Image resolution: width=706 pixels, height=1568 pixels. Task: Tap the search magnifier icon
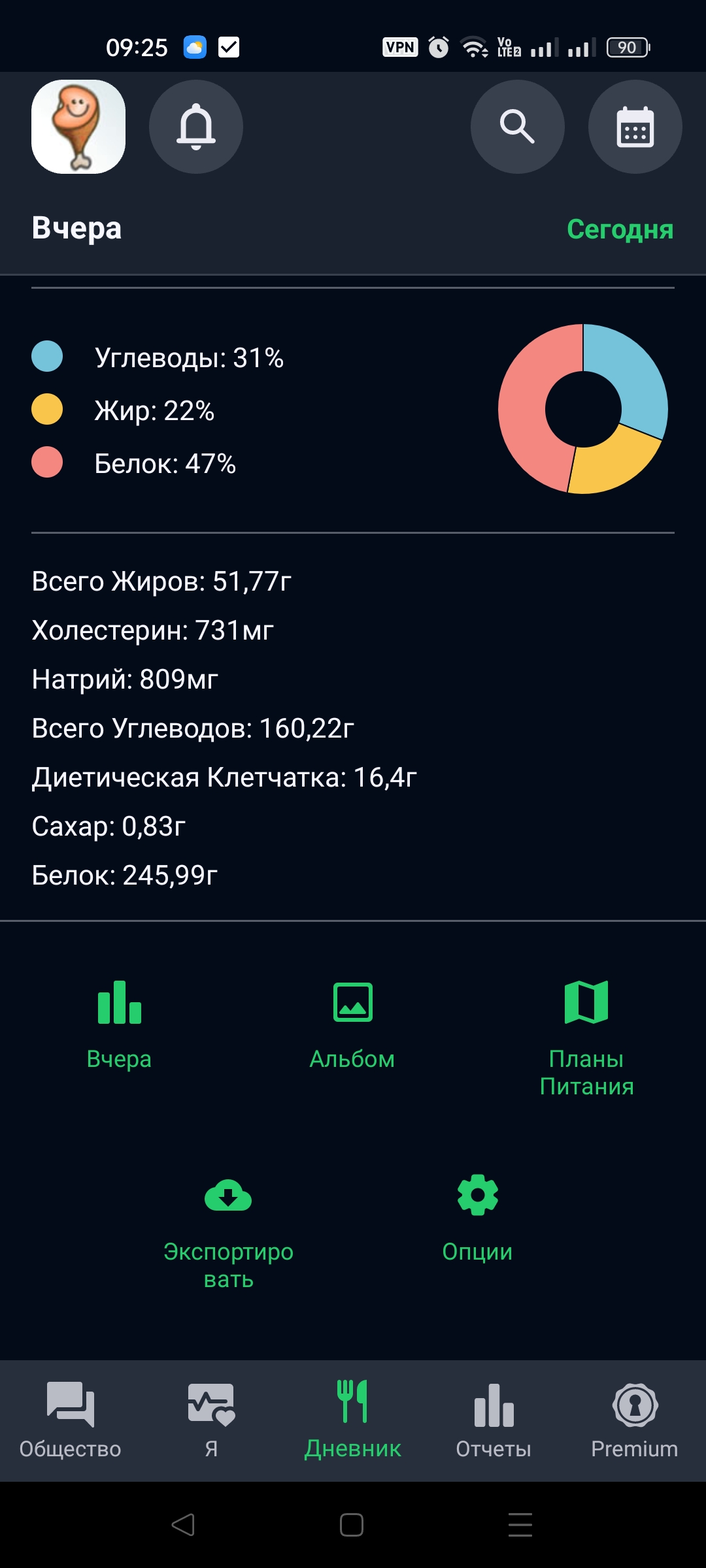click(x=518, y=127)
